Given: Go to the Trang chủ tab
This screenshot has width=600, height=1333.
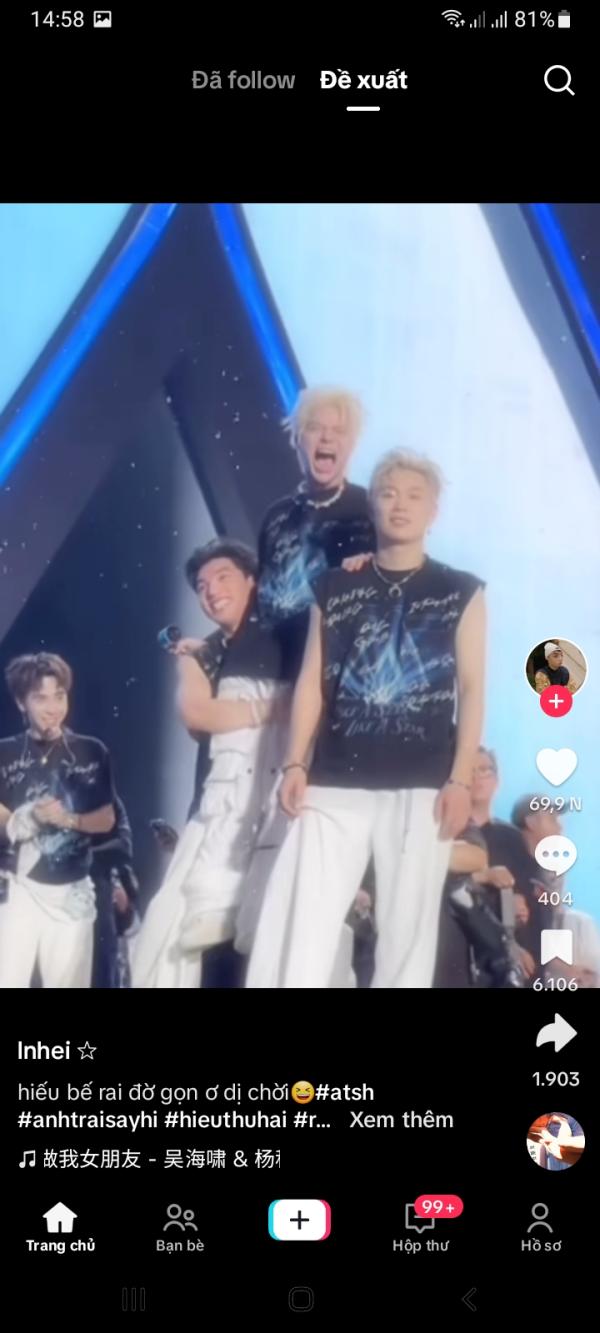Looking at the screenshot, I should (60, 1227).
